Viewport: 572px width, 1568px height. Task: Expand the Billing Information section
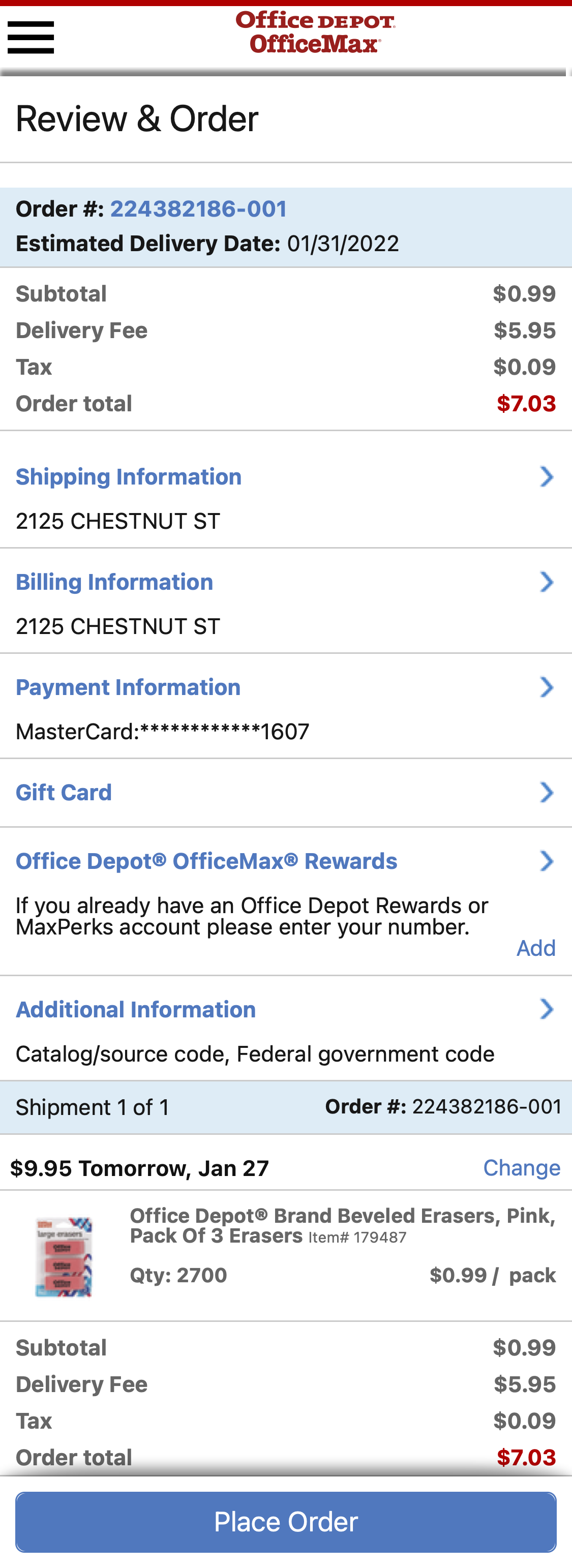click(x=547, y=583)
